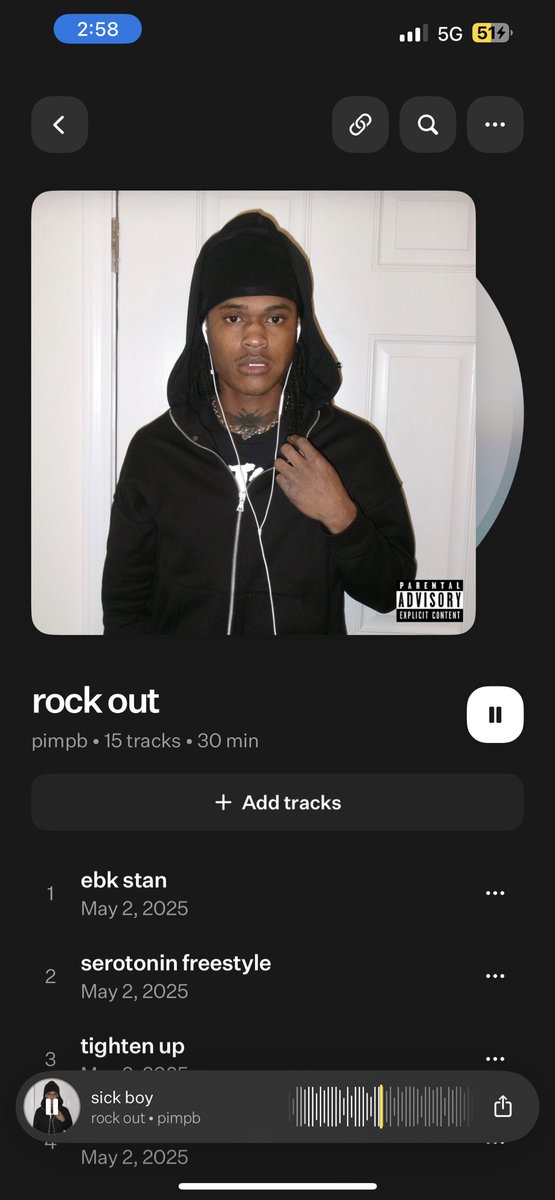The image size is (555, 1200).
Task: Pause sick boy from the mini player thumbnail
Action: (52, 1106)
